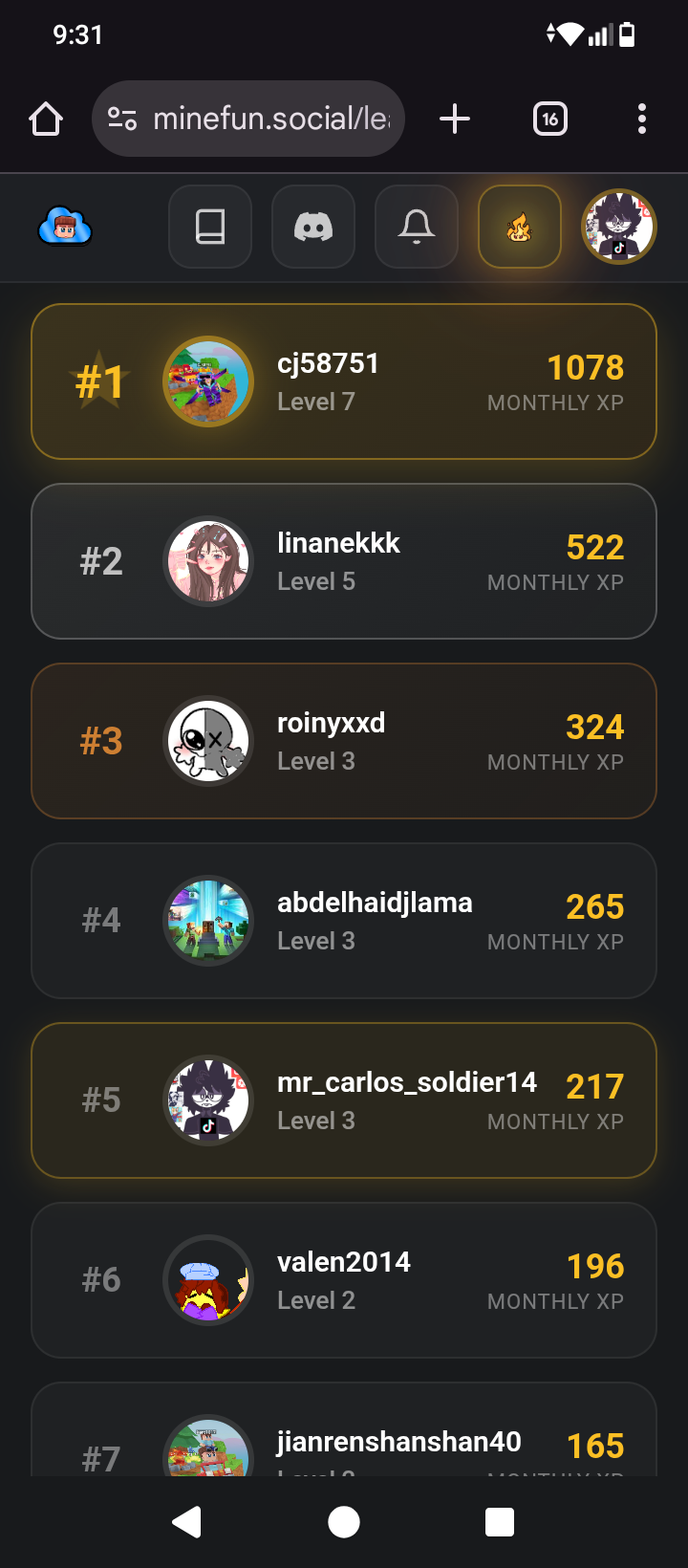Screen dimensions: 688x1568
Task: Open the book guide icon
Action: [210, 228]
